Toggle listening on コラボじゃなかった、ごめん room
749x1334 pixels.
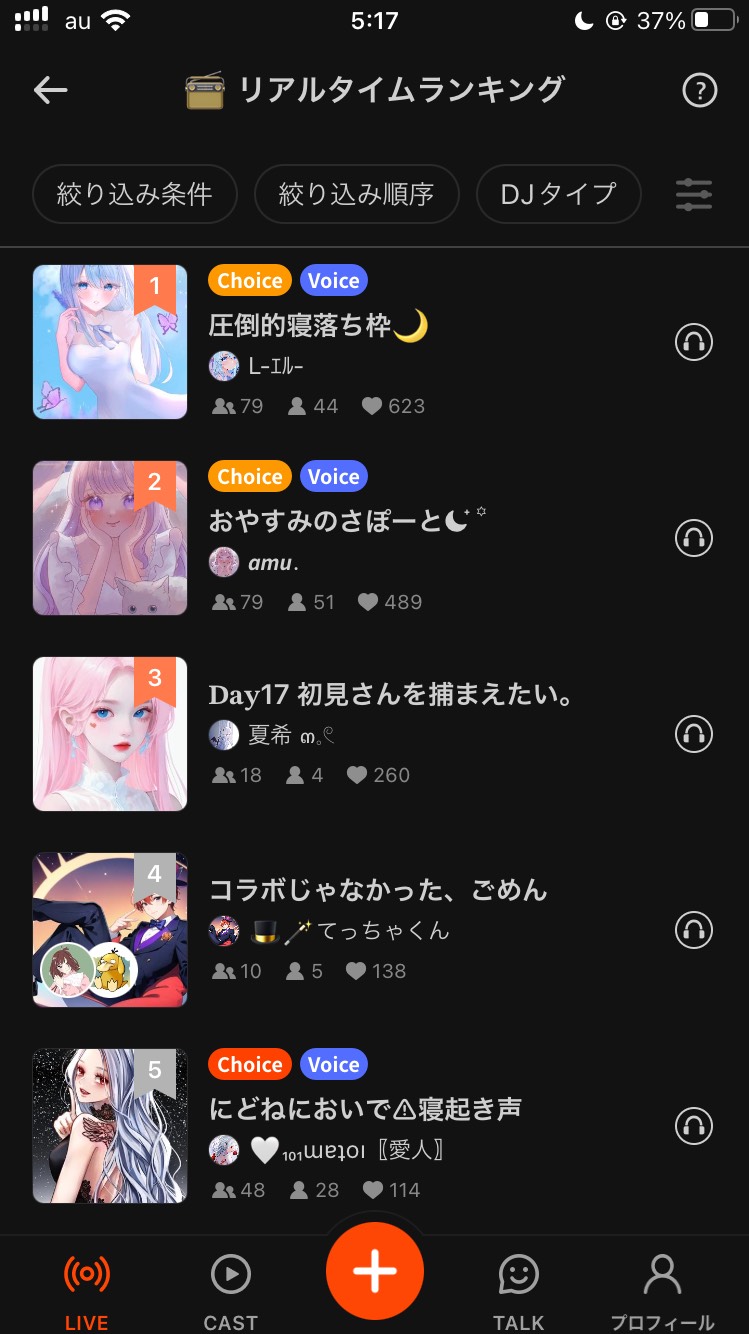click(693, 931)
